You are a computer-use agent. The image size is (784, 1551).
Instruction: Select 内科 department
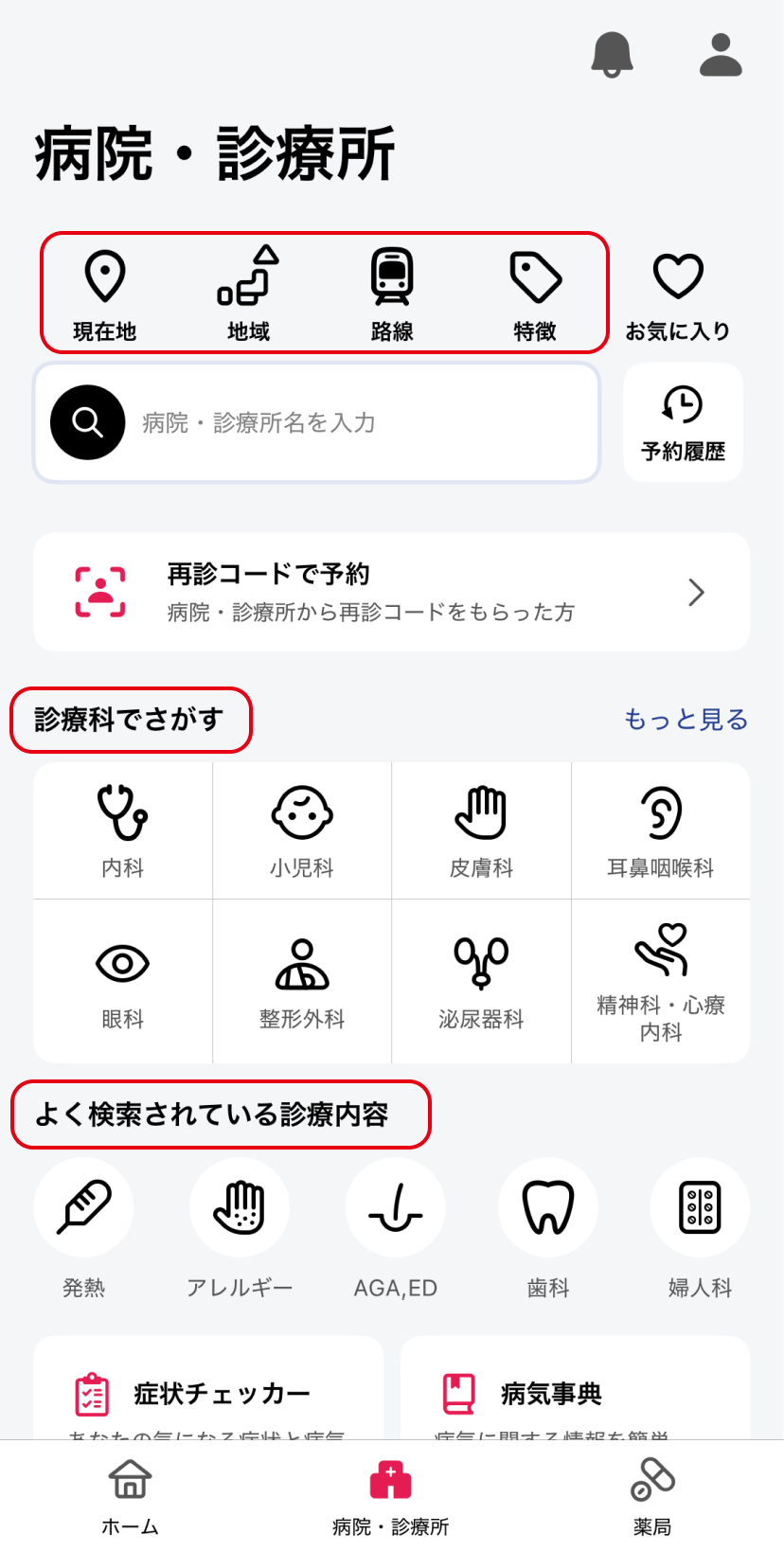(123, 830)
